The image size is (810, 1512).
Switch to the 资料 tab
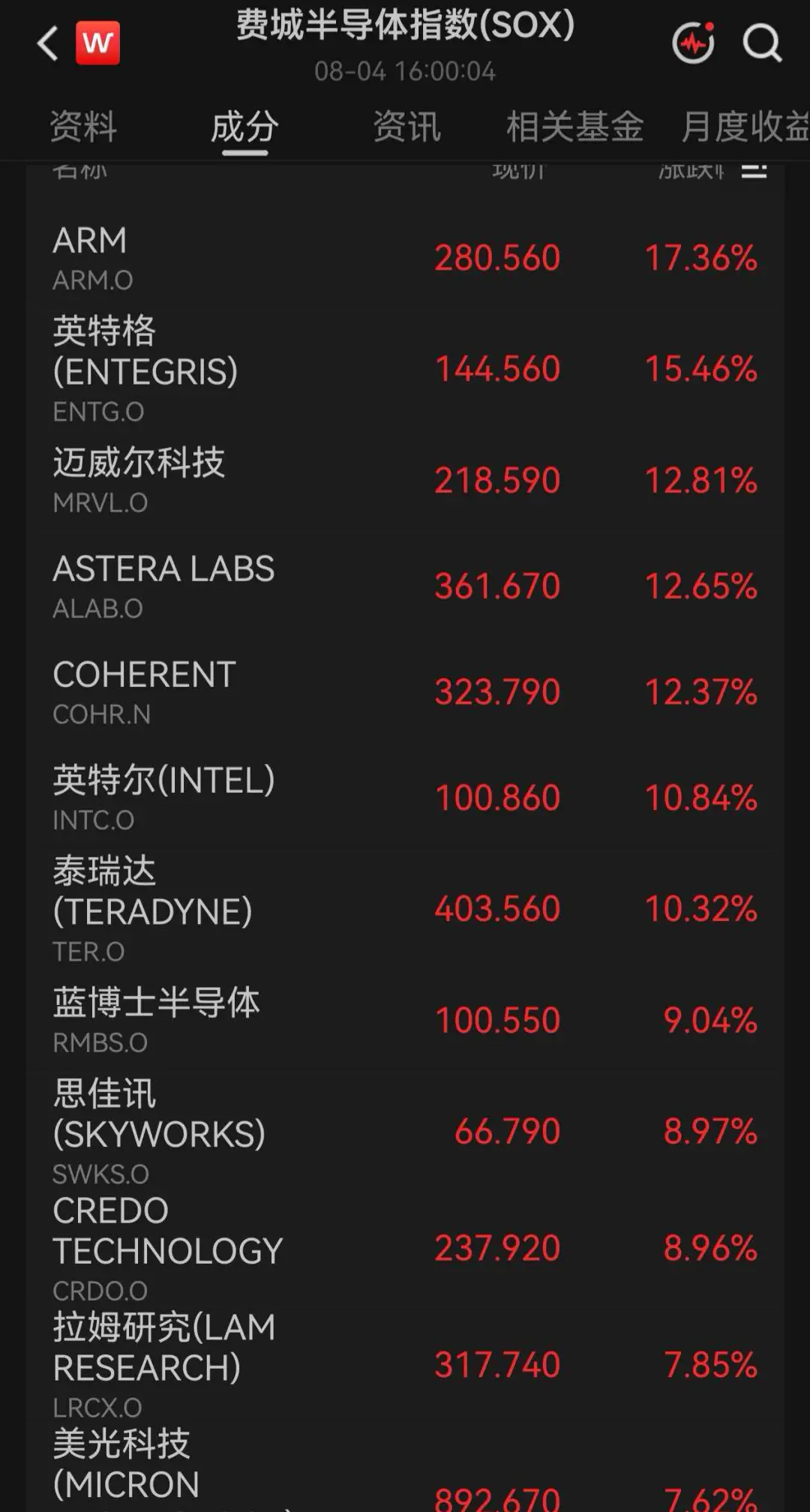coord(83,126)
